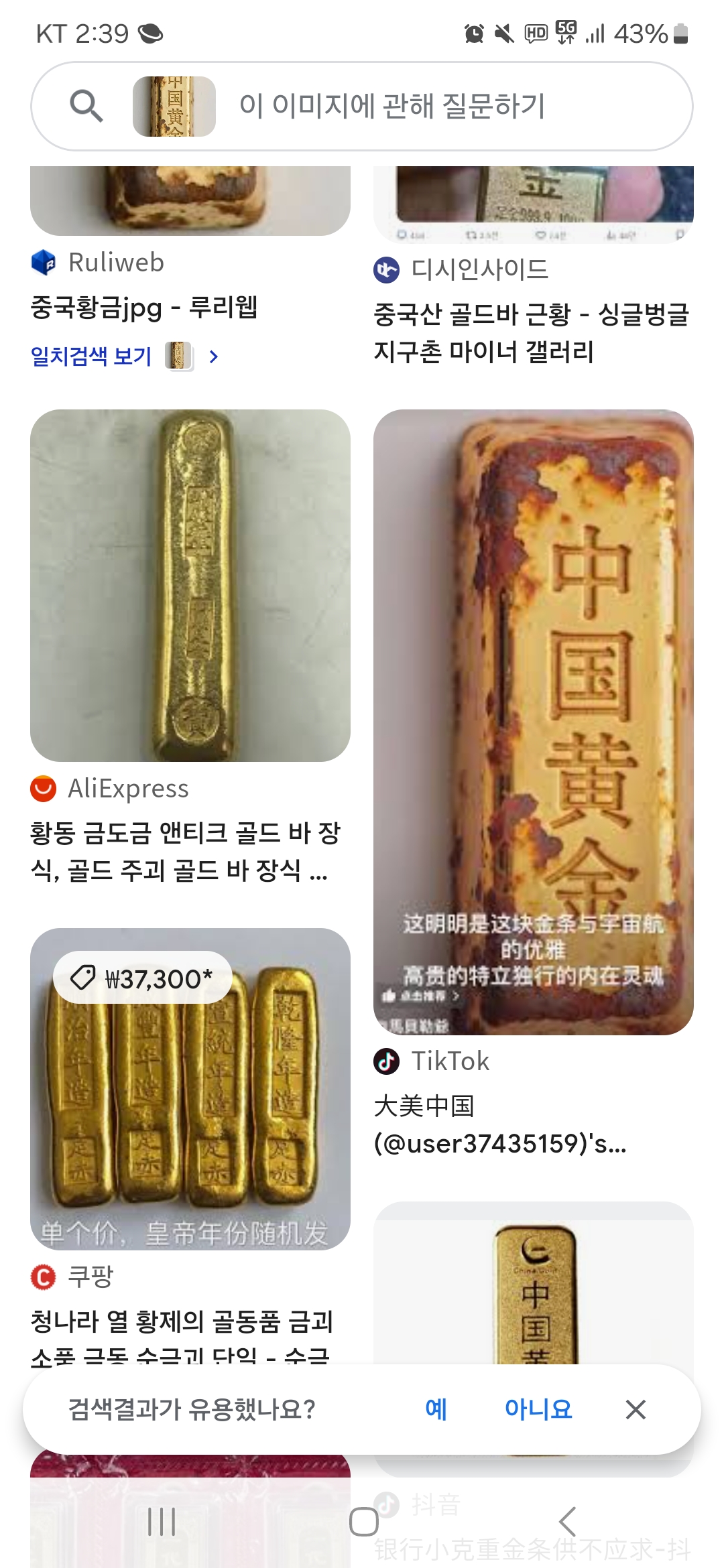Image resolution: width=724 pixels, height=1568 pixels.
Task: Open the 'ask about this image' field
Action: click(x=392, y=106)
